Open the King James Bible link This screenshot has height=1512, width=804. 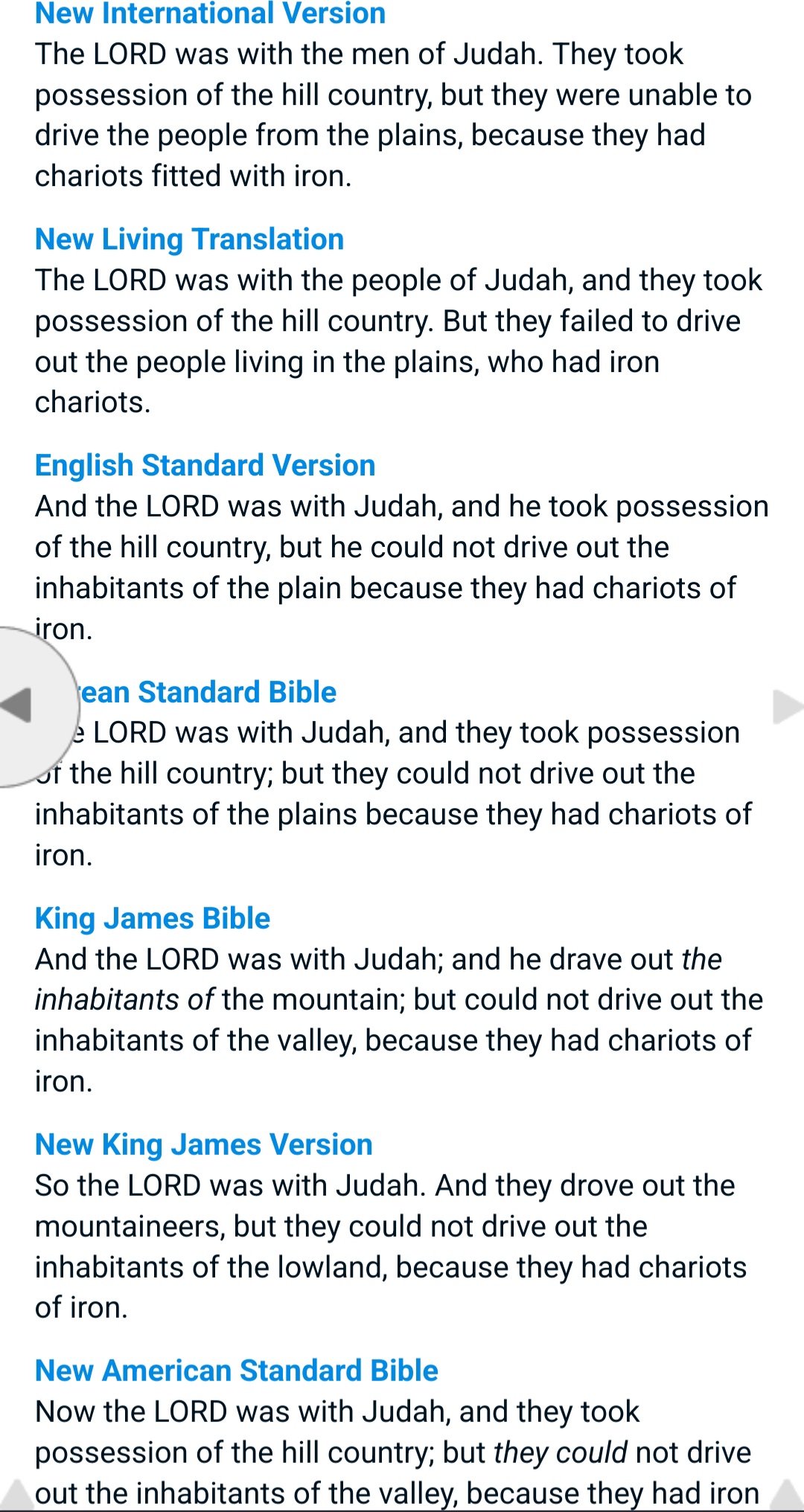[152, 918]
